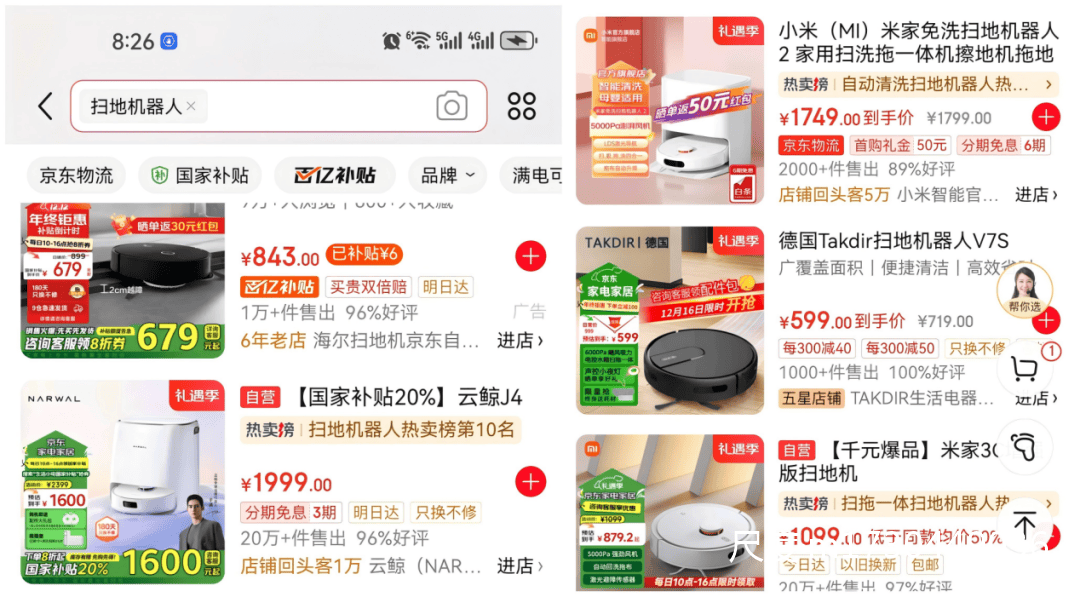Visit 小米智能官方 store via 进店
1080x597 pixels.
pos(1037,194)
